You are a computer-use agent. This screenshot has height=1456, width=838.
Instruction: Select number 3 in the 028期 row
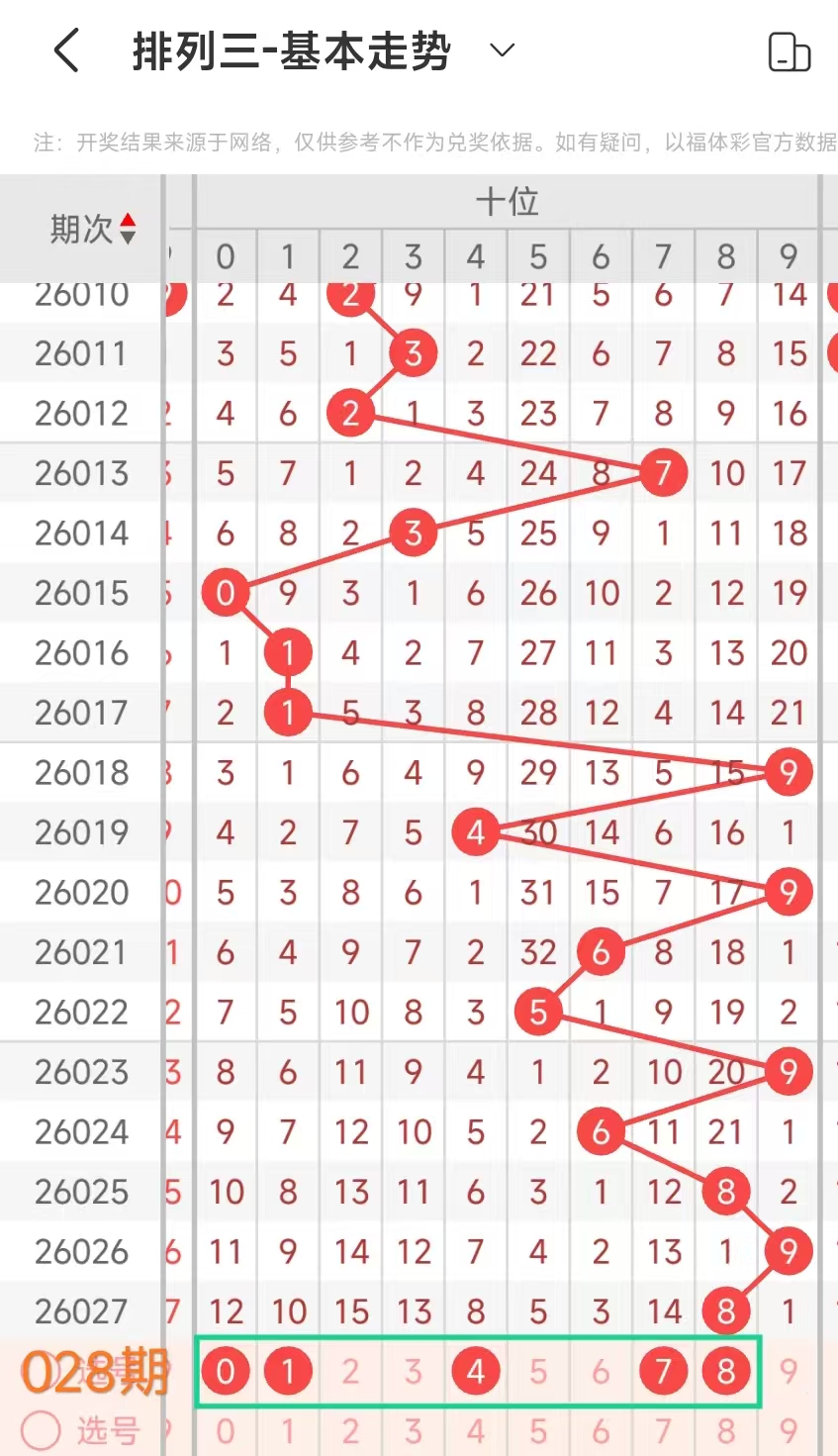tap(413, 1372)
